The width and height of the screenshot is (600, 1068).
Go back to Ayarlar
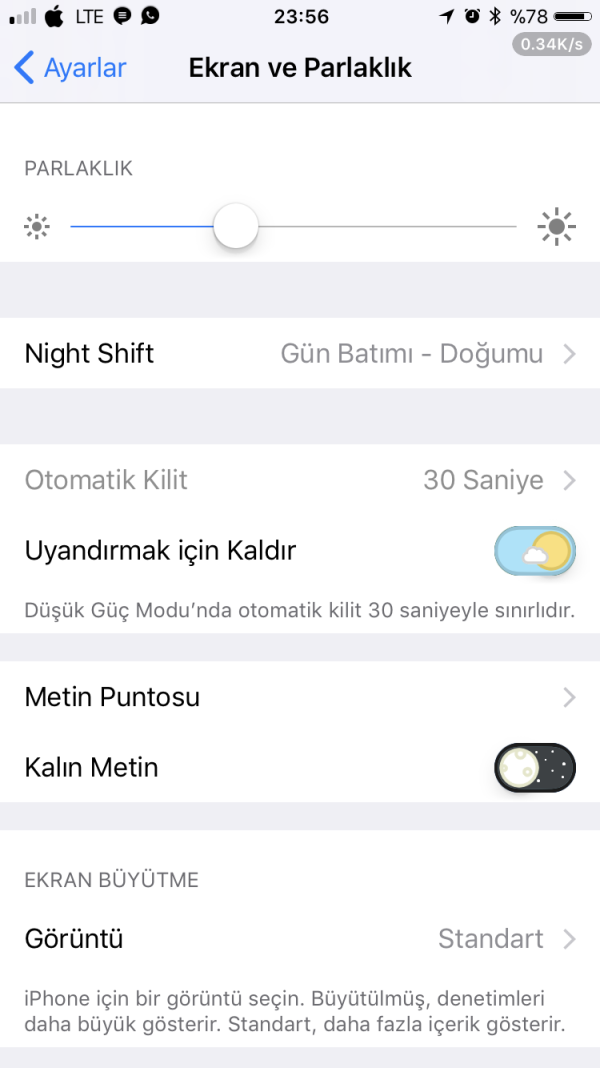[x=70, y=68]
